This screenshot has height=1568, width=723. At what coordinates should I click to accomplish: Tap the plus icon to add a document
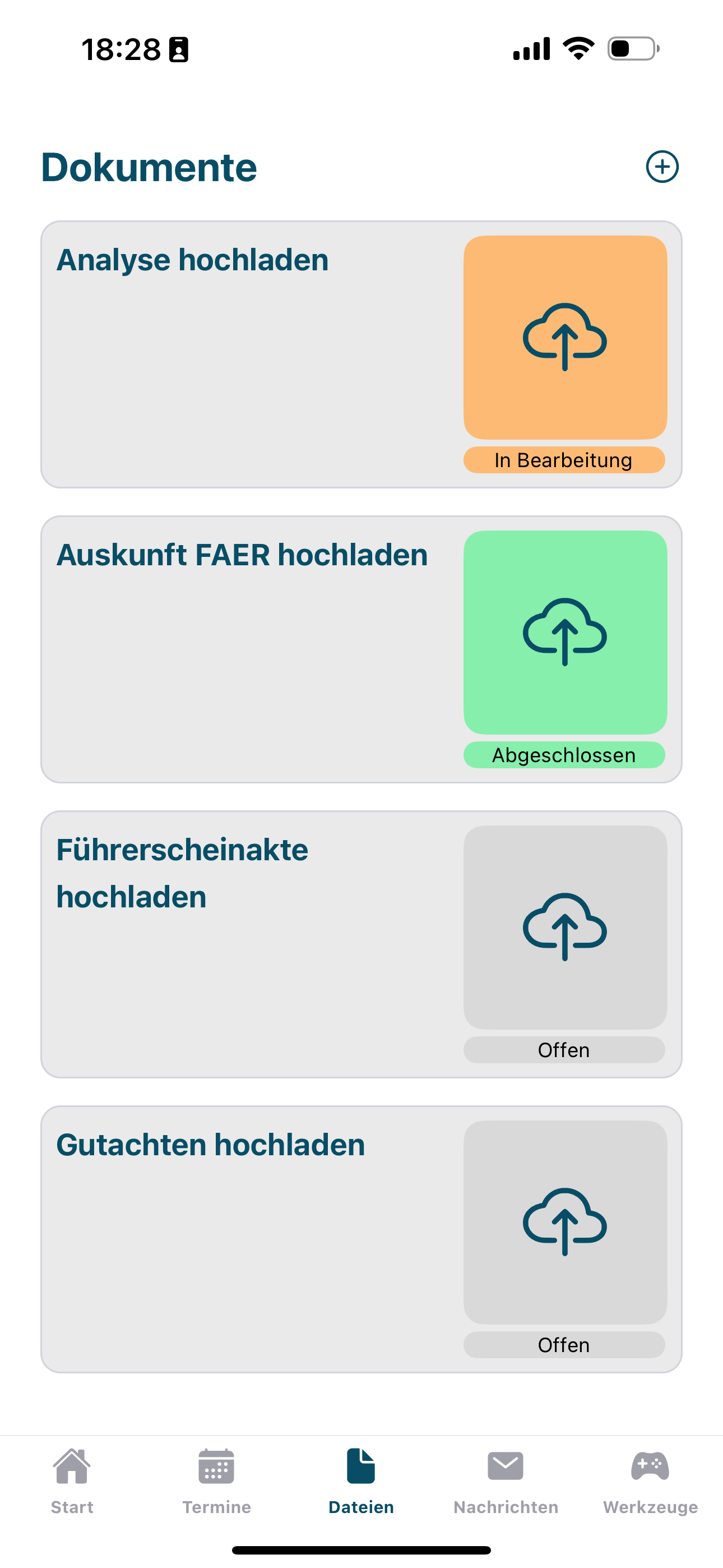pos(662,167)
